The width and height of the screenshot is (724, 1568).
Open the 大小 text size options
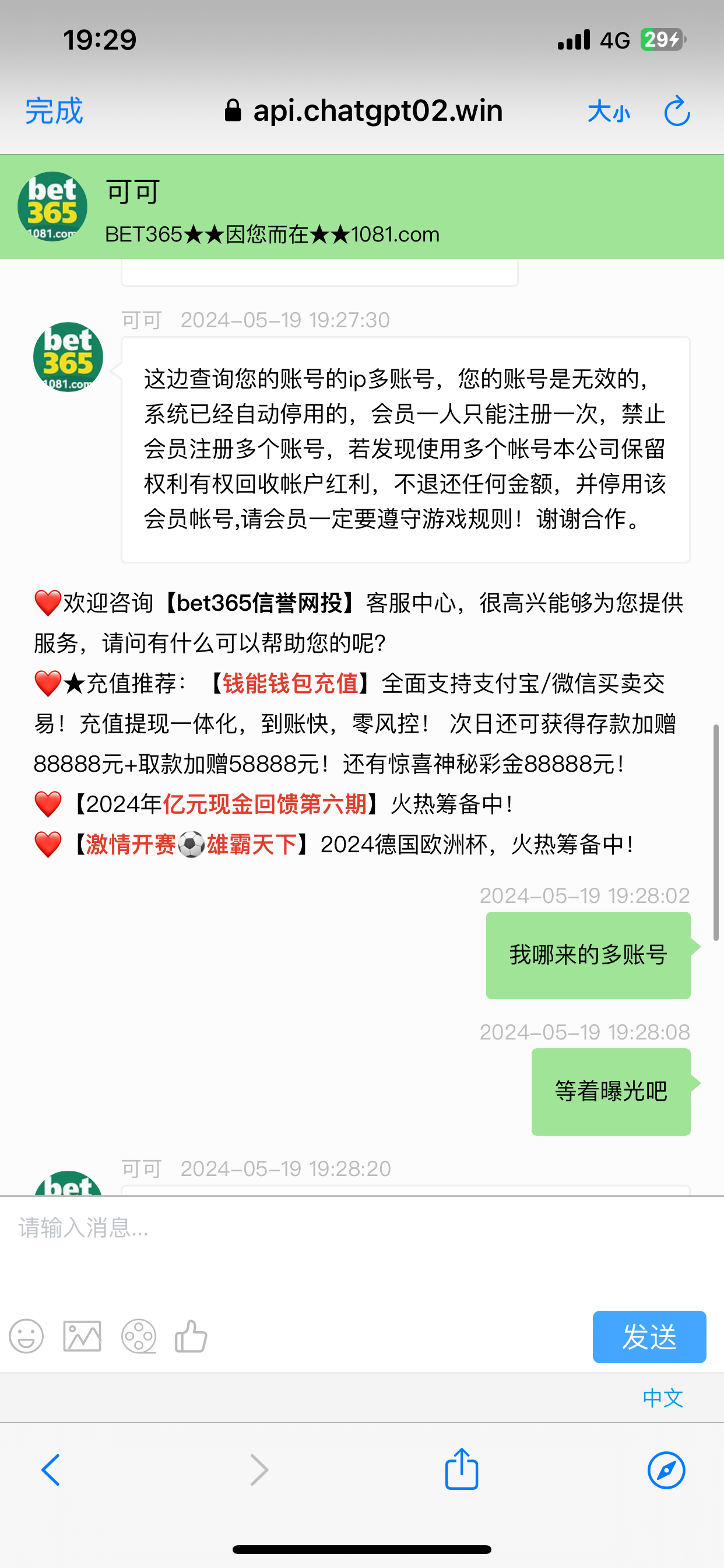coord(609,112)
